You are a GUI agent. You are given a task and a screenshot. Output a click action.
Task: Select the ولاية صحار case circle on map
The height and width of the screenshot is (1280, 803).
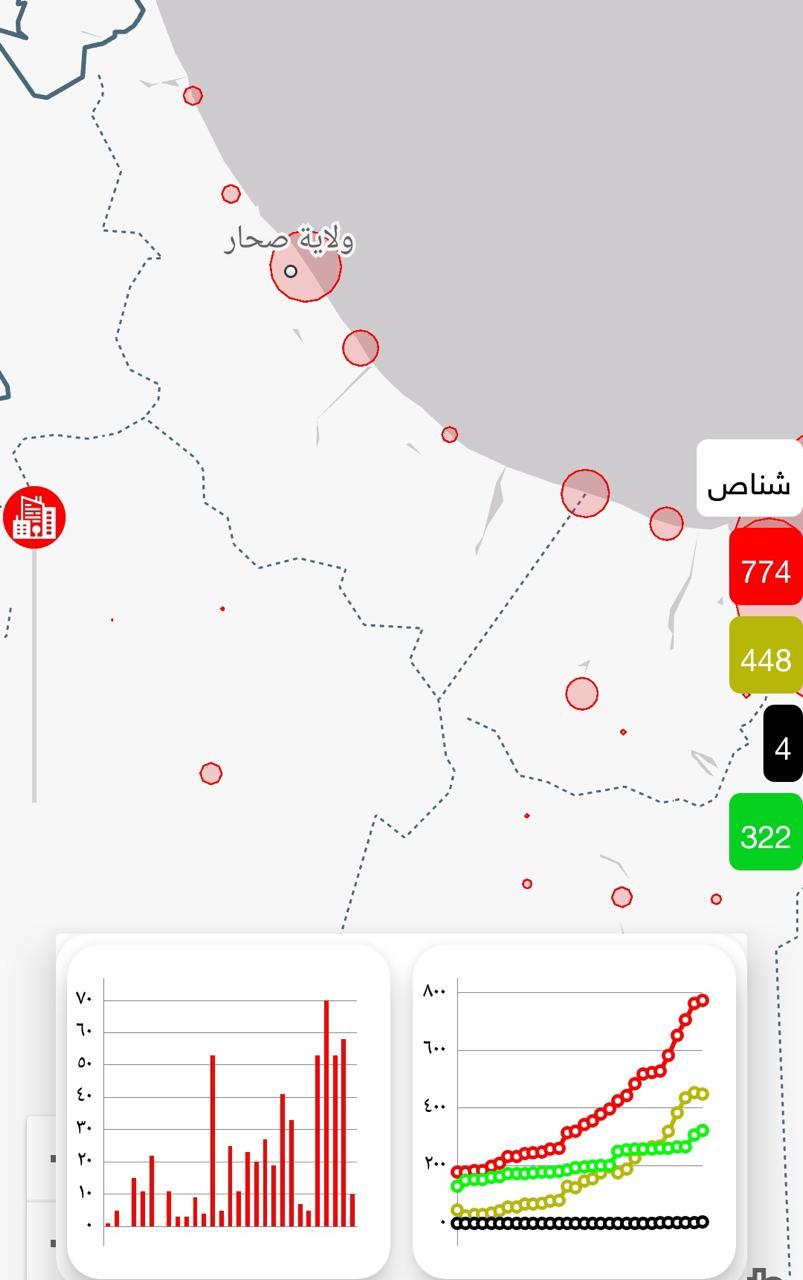305,267
